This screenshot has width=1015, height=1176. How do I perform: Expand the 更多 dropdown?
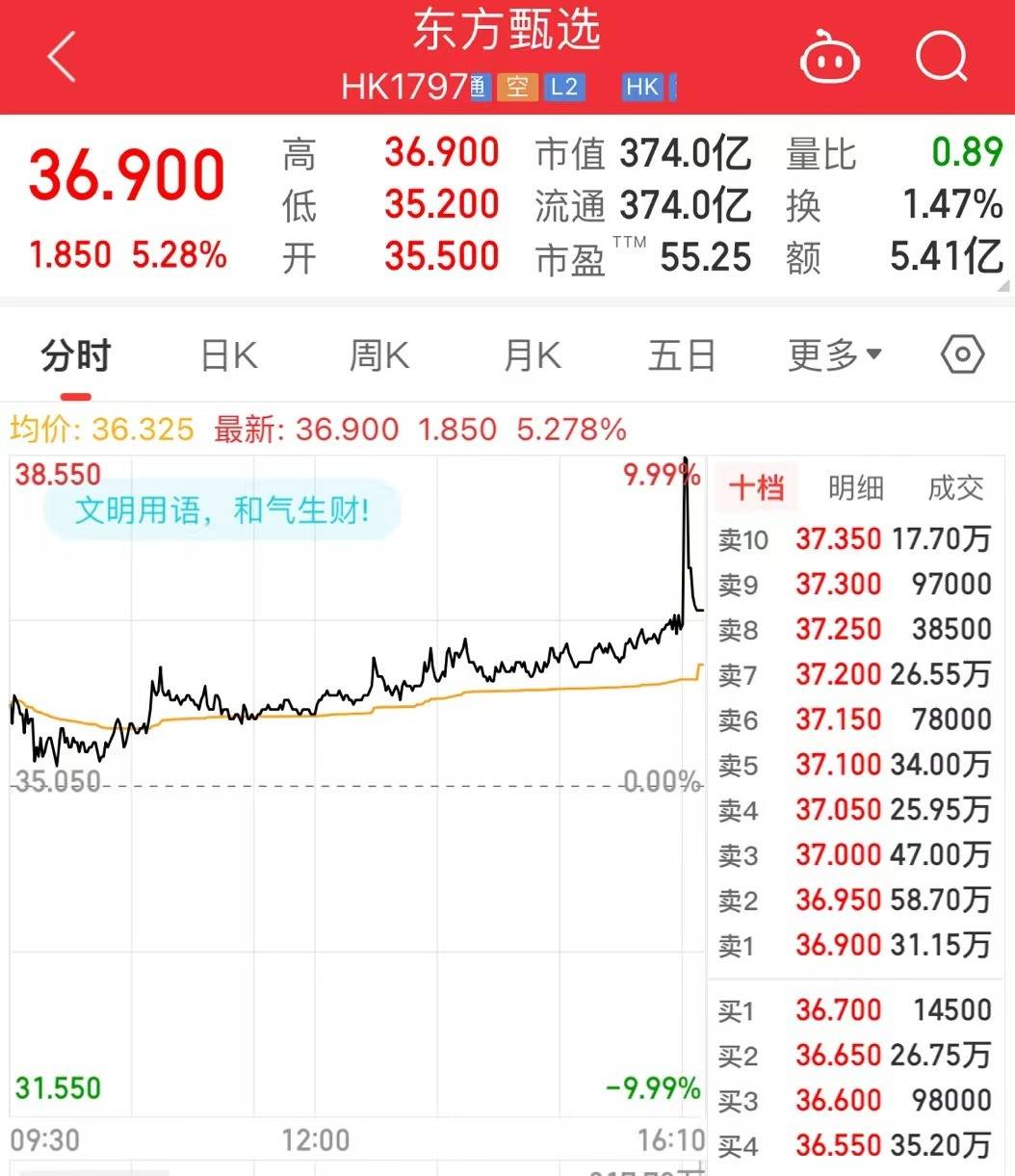834,355
